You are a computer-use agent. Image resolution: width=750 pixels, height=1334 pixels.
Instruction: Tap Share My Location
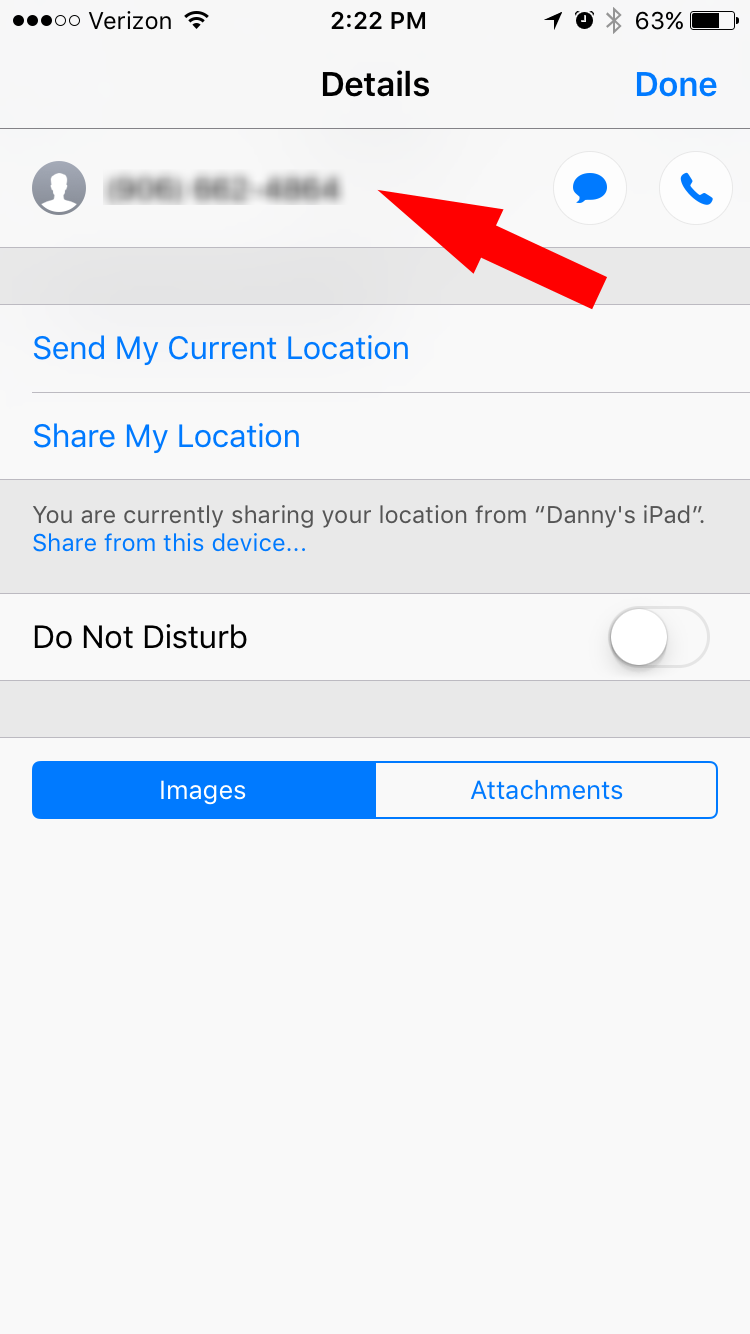(x=166, y=436)
